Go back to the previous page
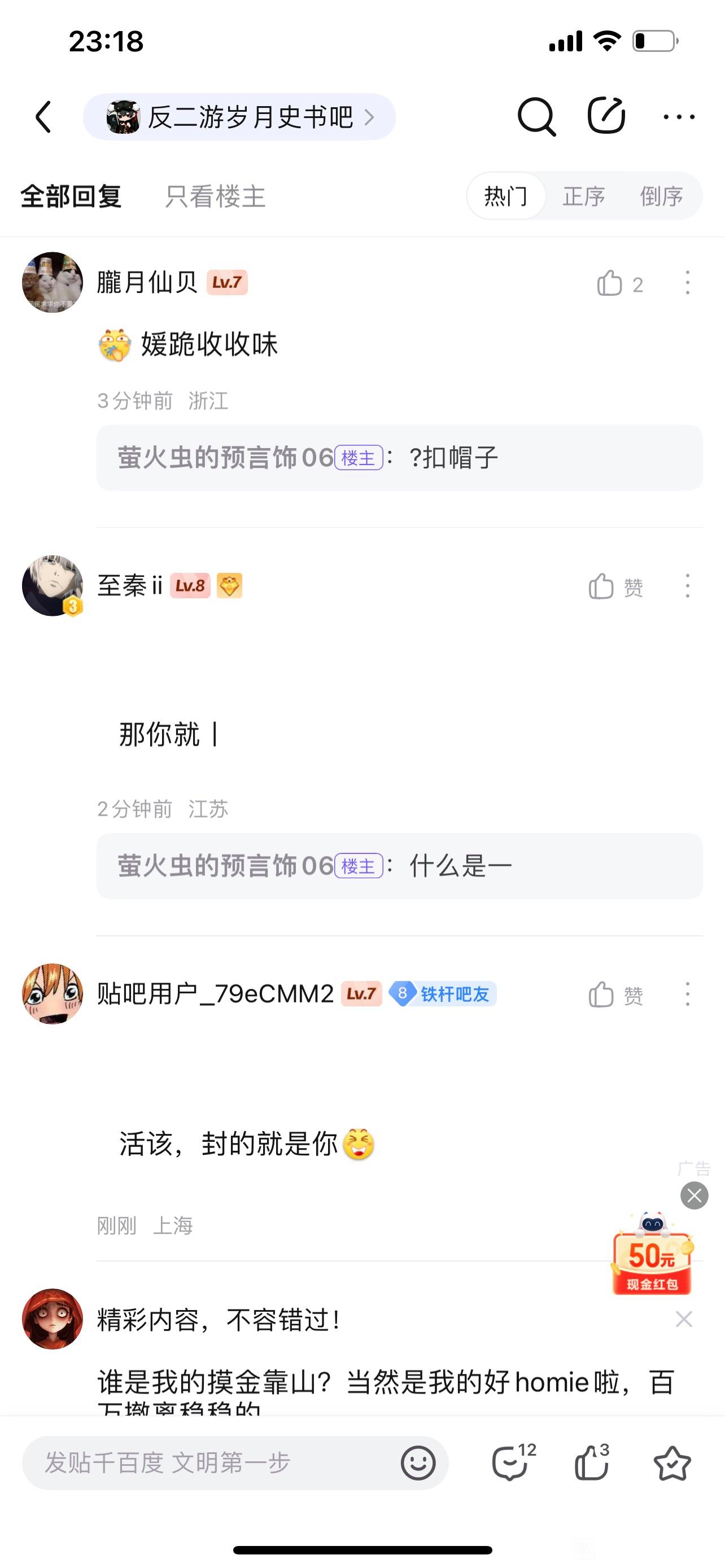The height and width of the screenshot is (1568, 725). [x=43, y=117]
